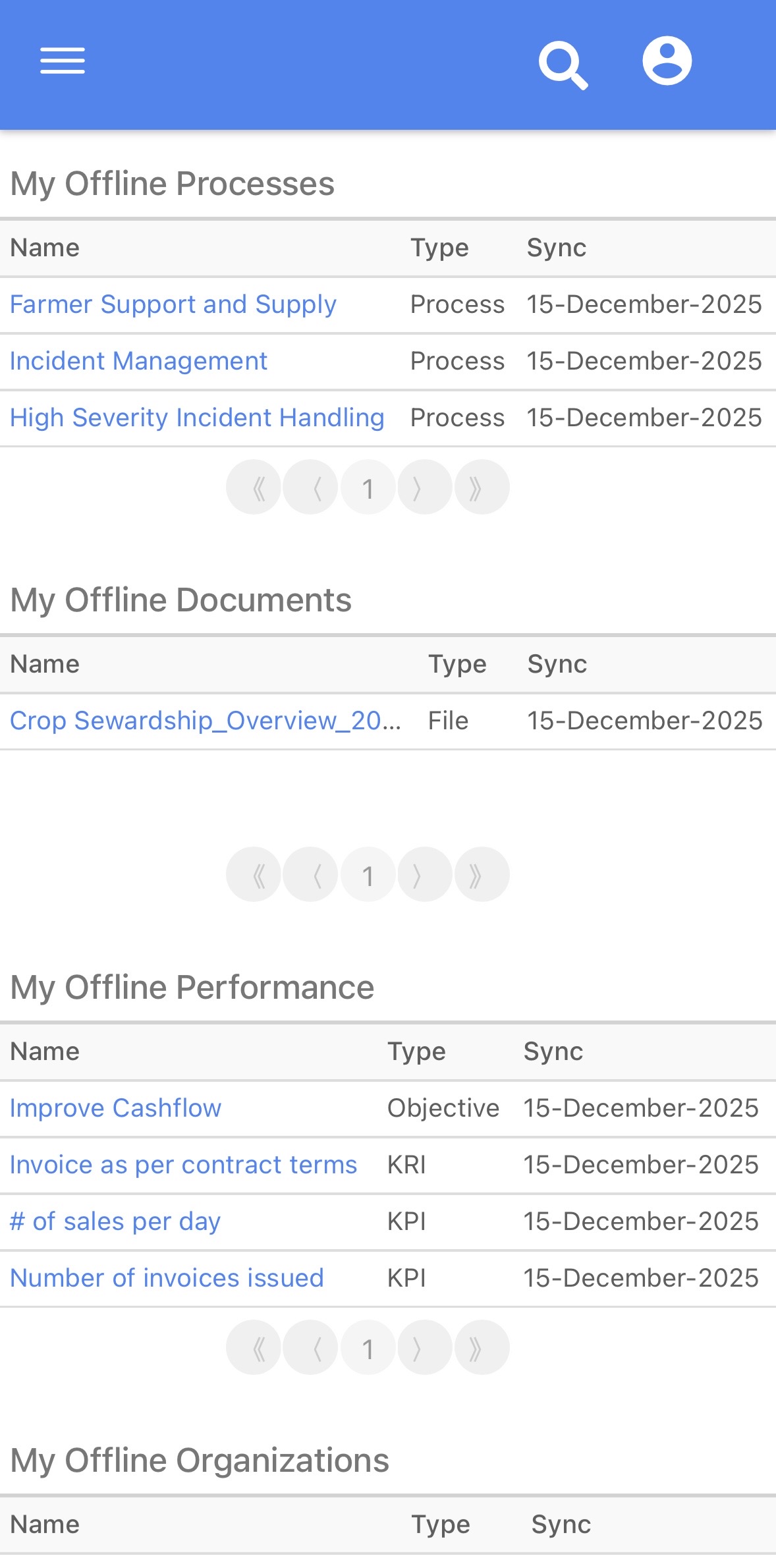The width and height of the screenshot is (776, 1568).
Task: Open the user profile icon
Action: tap(667, 61)
